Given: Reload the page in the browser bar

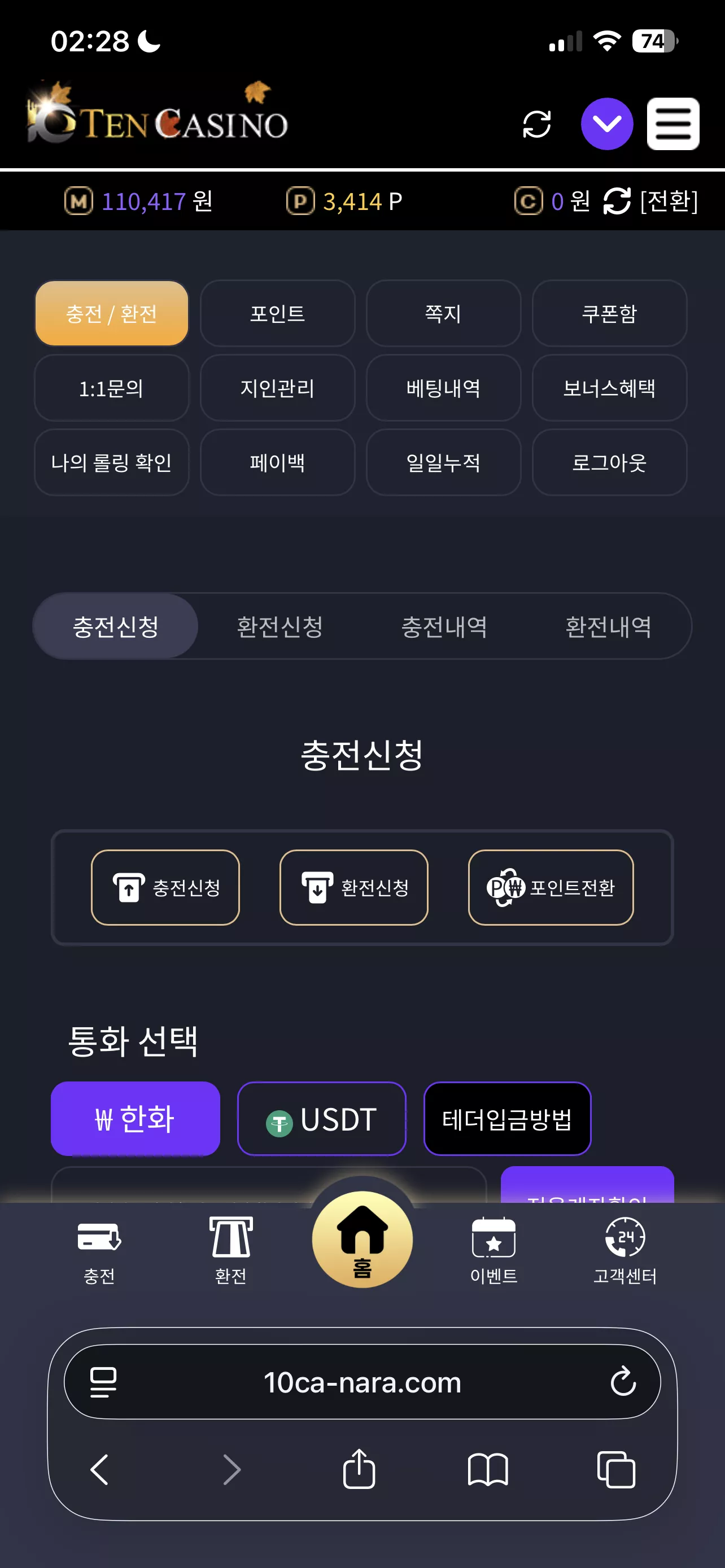Looking at the screenshot, I should [x=623, y=1382].
